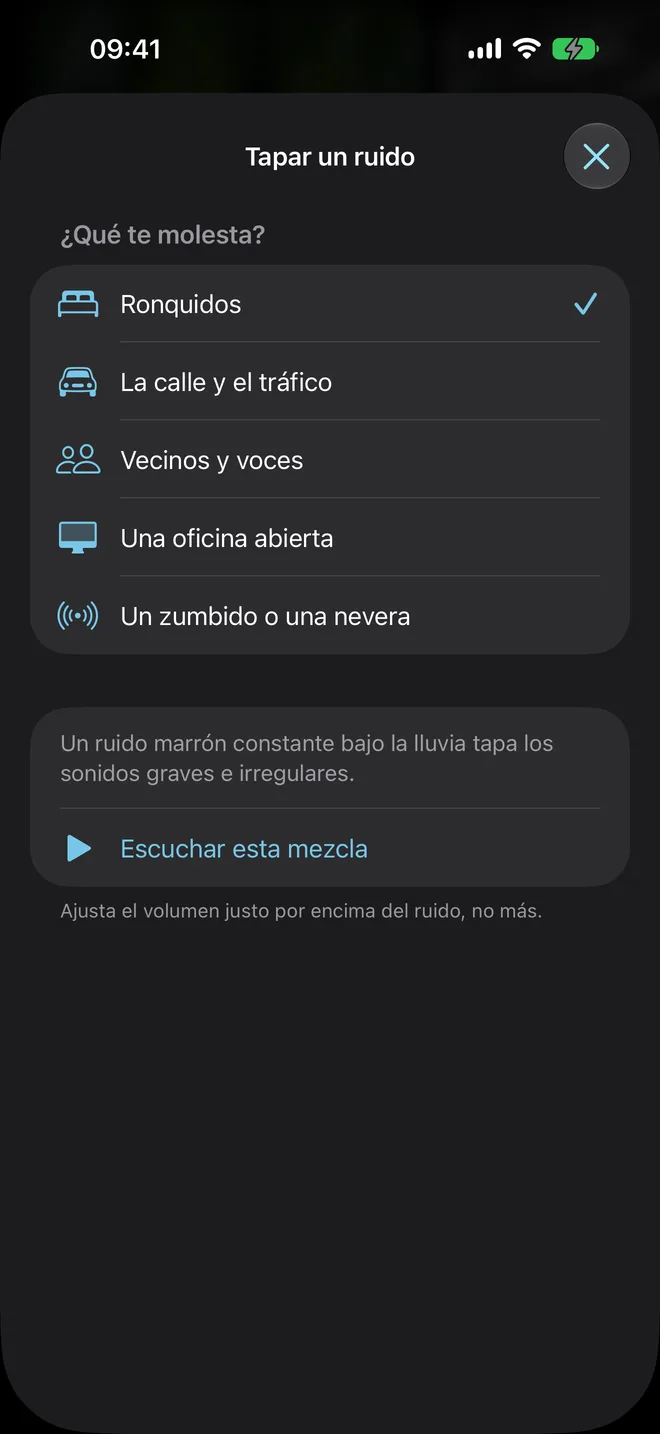Close the Tapar un ruido sheet
The width and height of the screenshot is (660, 1434).
click(596, 157)
